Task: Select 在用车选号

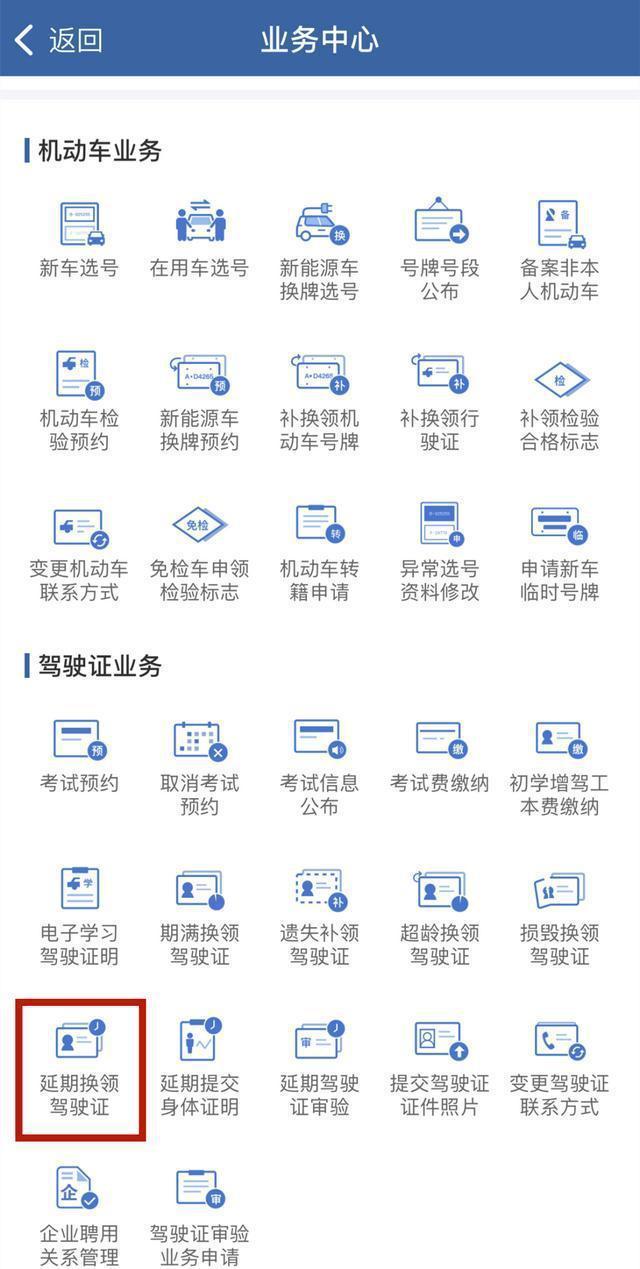Action: coord(199,239)
